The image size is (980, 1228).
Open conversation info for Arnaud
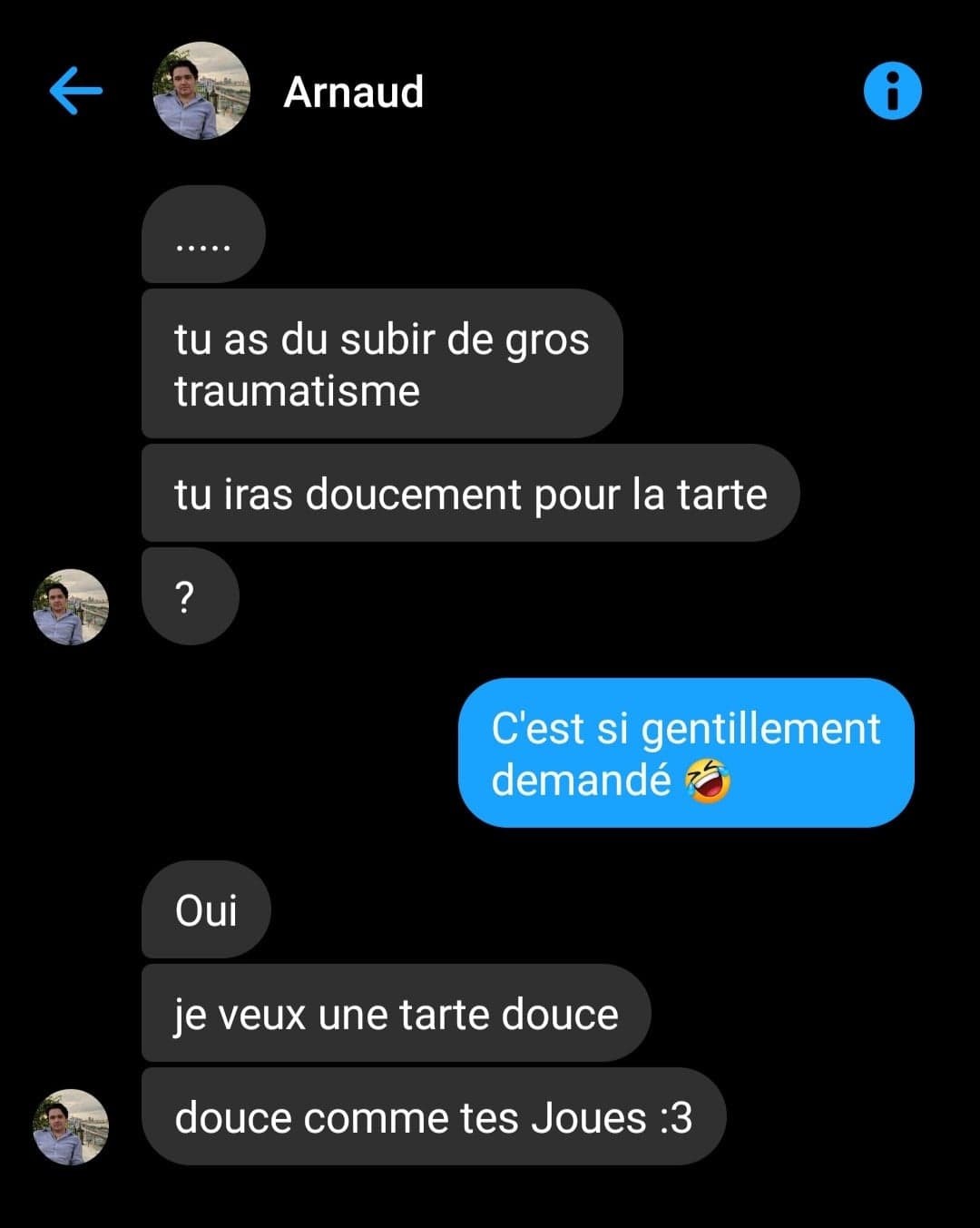point(892,91)
